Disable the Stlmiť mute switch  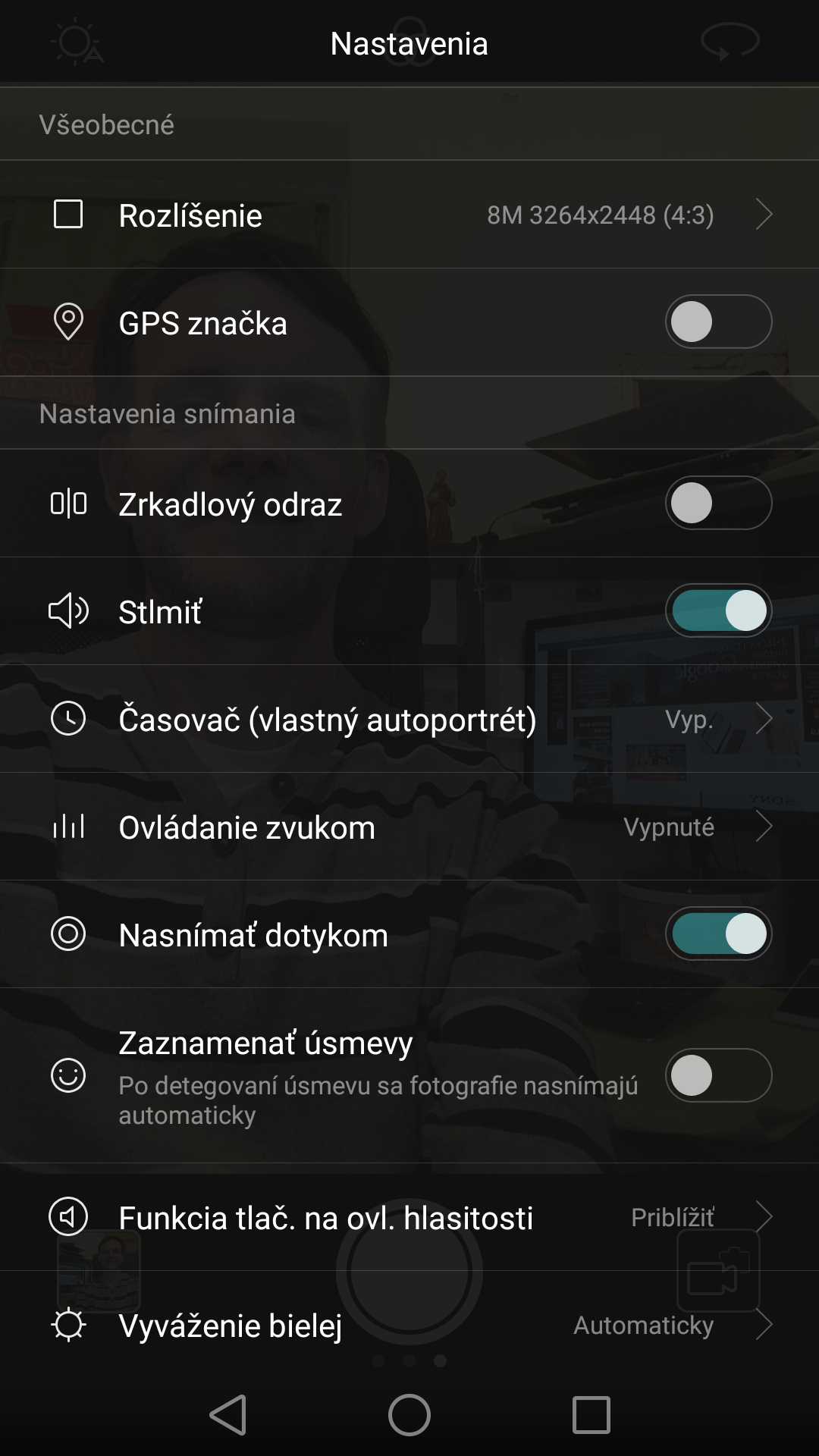(718, 610)
